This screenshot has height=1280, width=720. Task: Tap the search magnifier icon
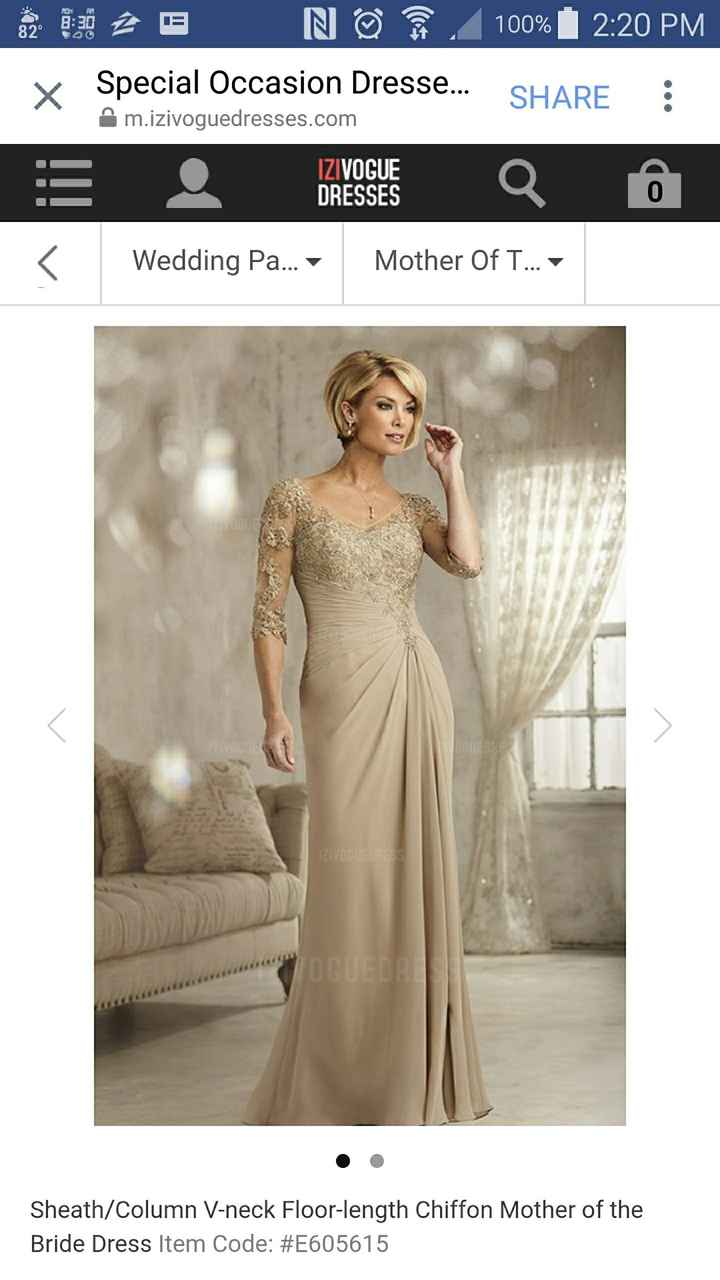[521, 182]
